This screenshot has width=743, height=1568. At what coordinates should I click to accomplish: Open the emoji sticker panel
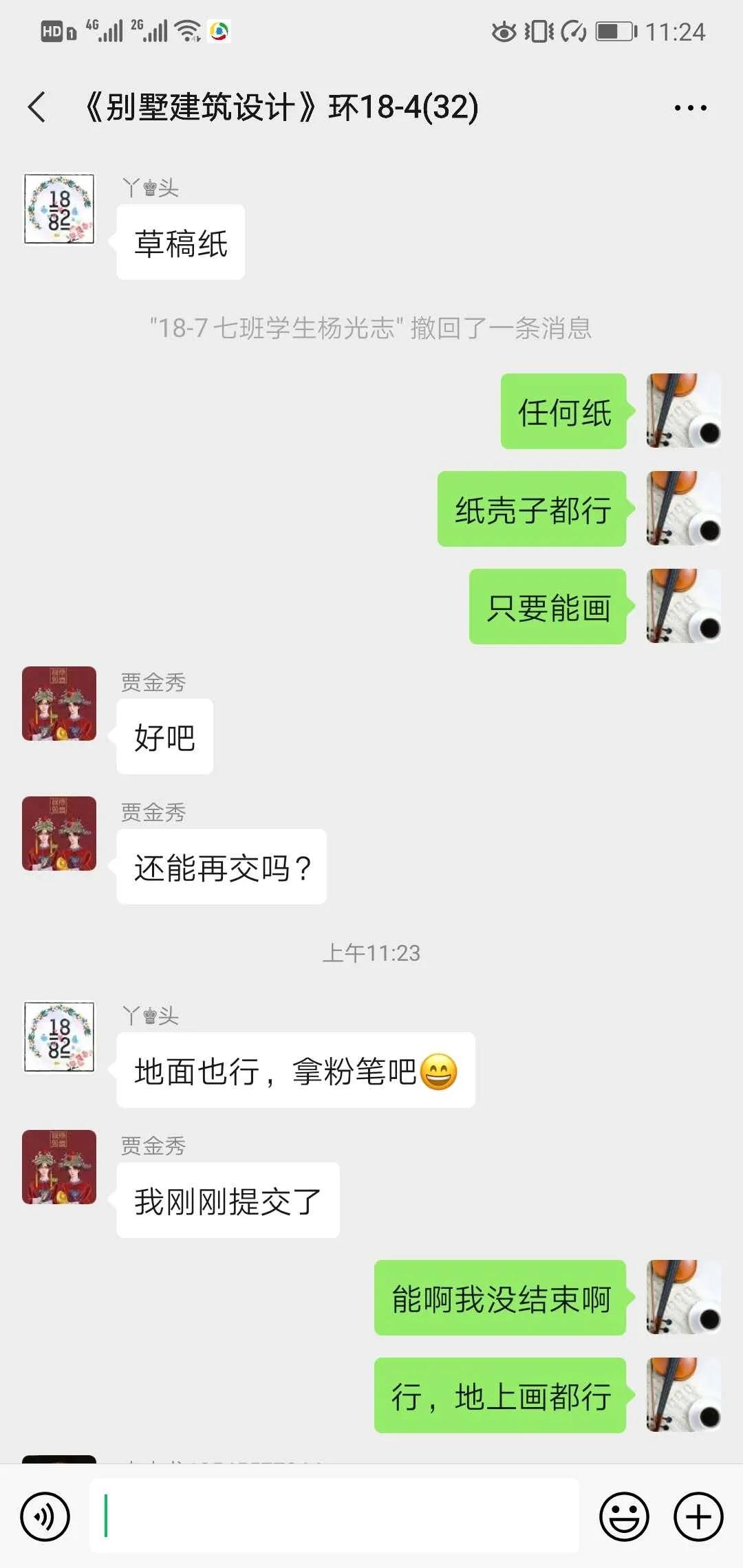pyautogui.click(x=624, y=1516)
